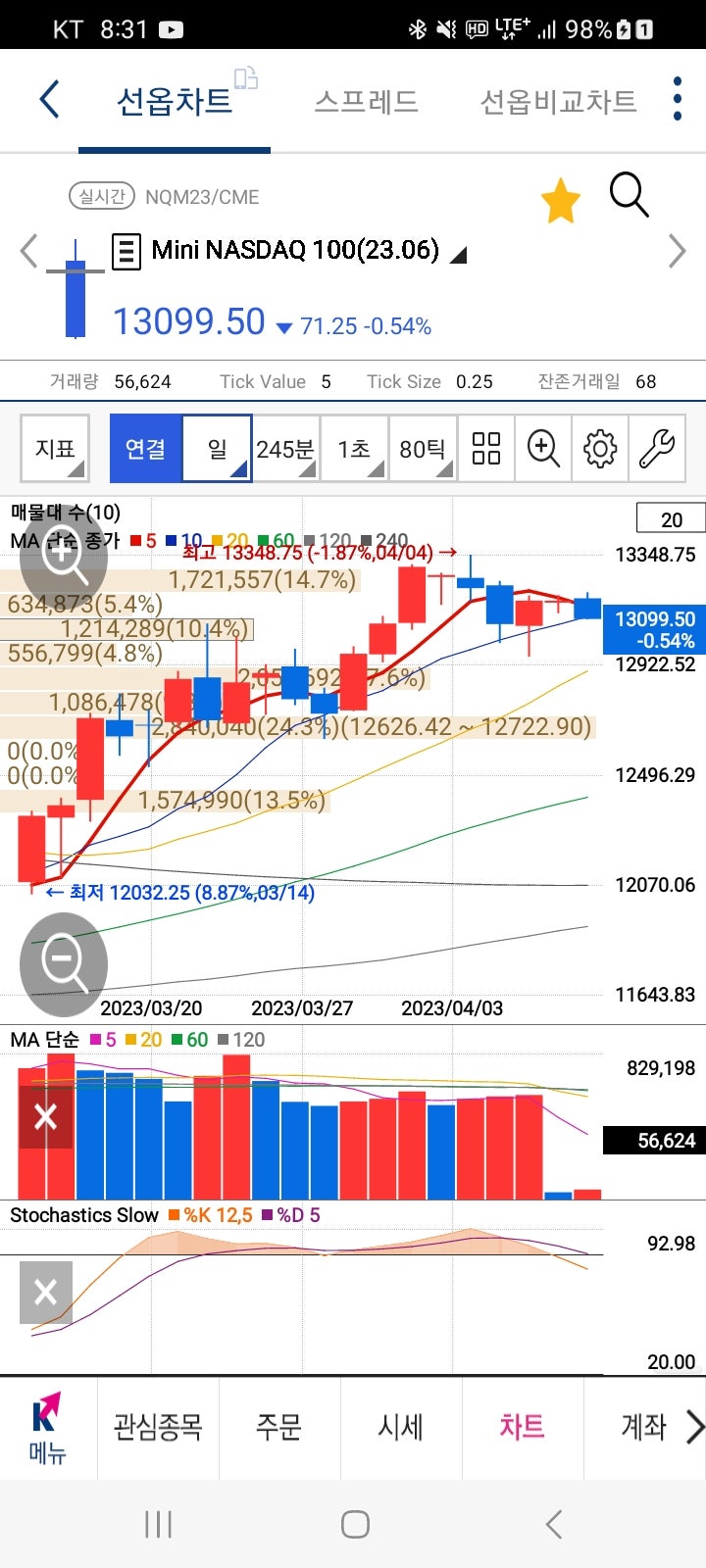Open the 지표 indicator selector

pyautogui.click(x=56, y=449)
